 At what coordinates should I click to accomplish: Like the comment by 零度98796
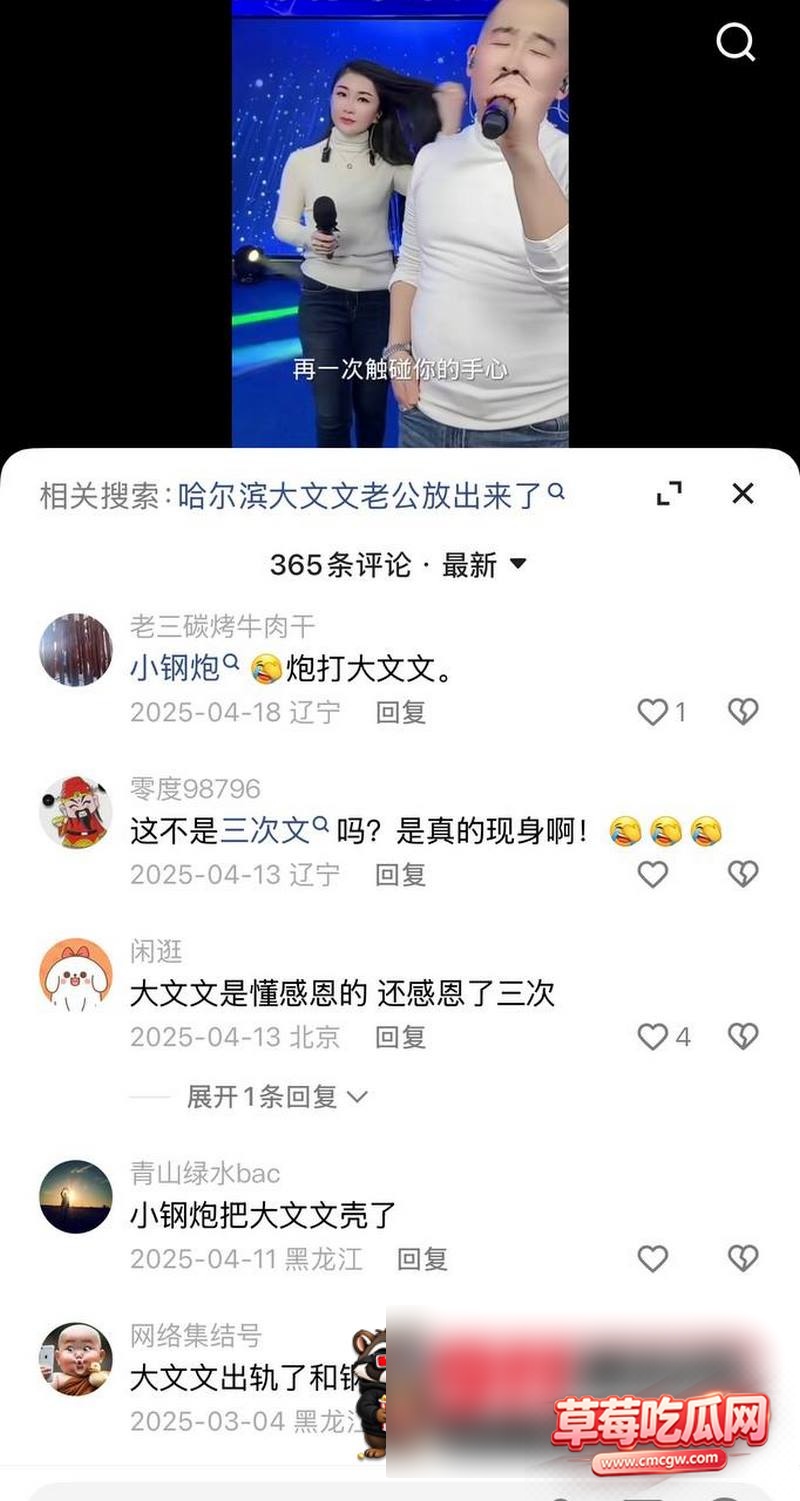(x=653, y=874)
